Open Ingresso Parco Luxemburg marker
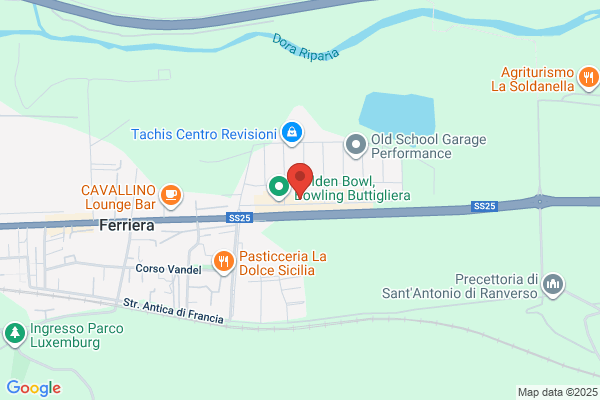 tap(15, 334)
